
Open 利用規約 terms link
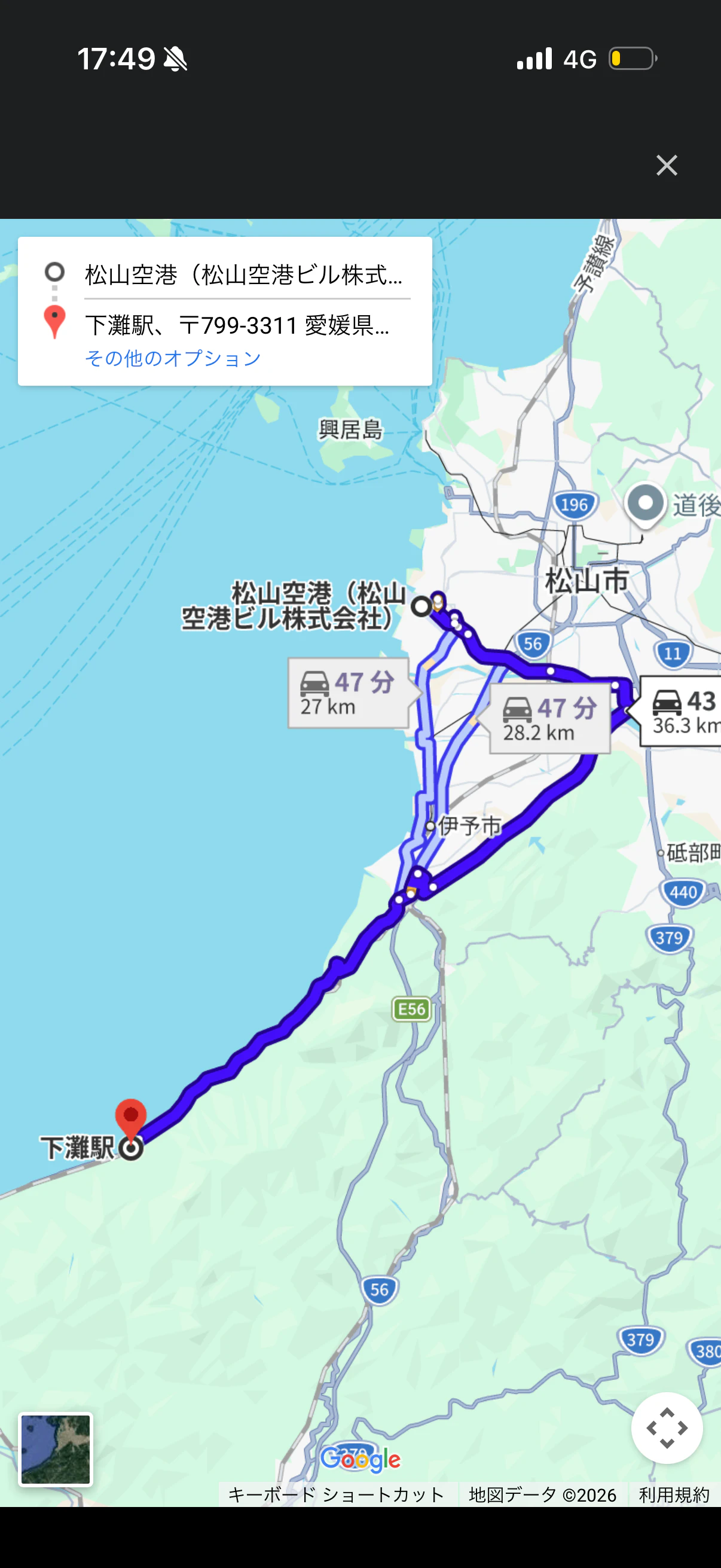[674, 1494]
